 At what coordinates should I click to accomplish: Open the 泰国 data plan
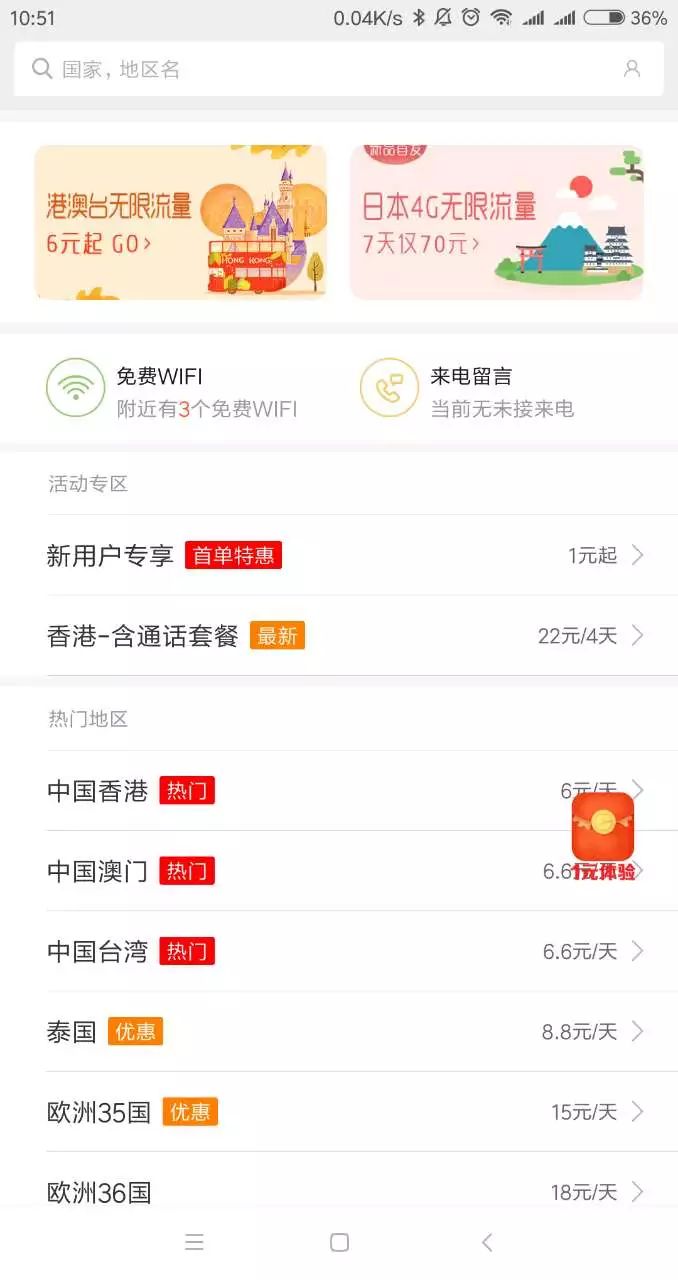click(x=339, y=1031)
